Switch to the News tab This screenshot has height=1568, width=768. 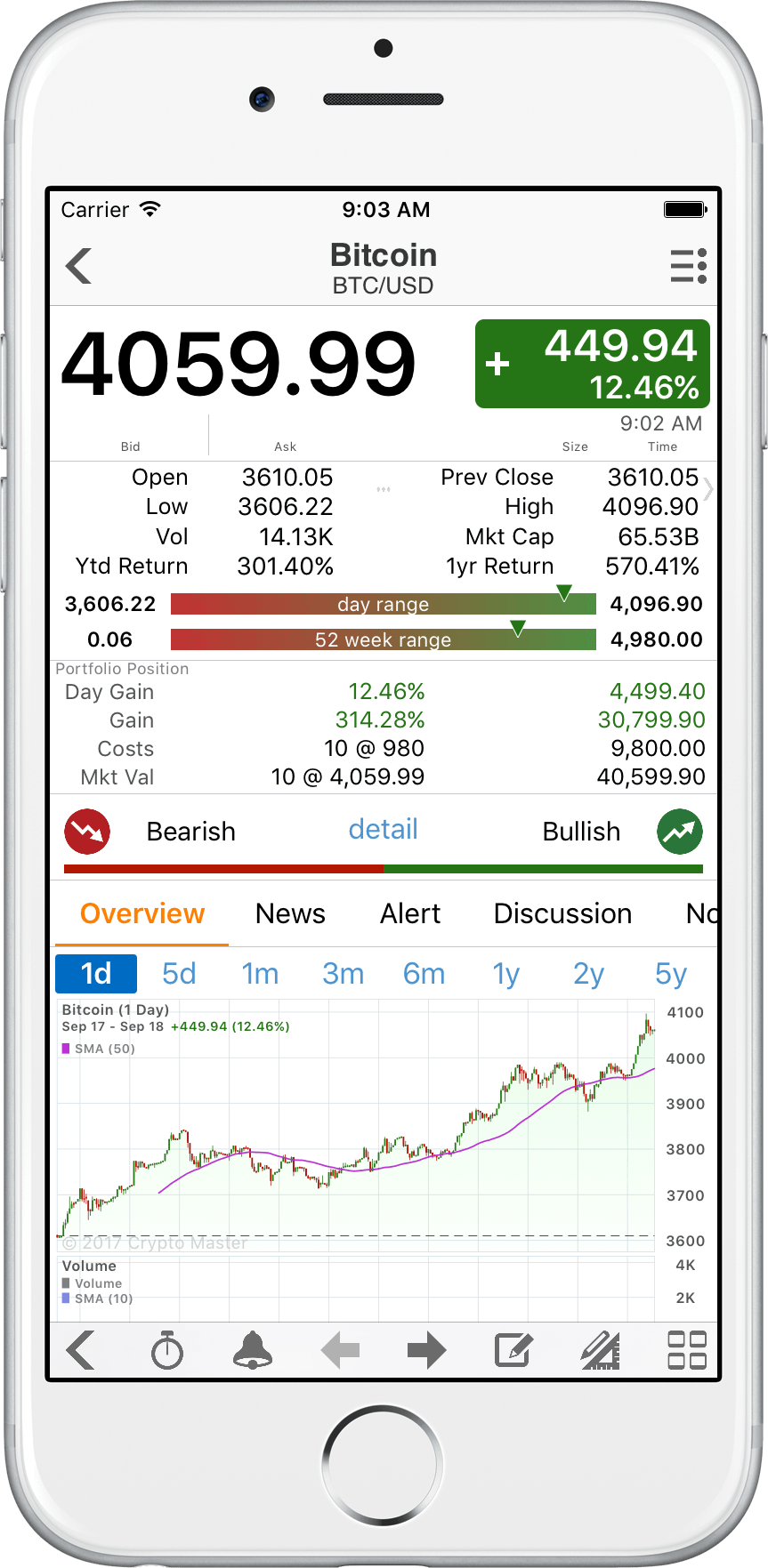click(x=290, y=913)
